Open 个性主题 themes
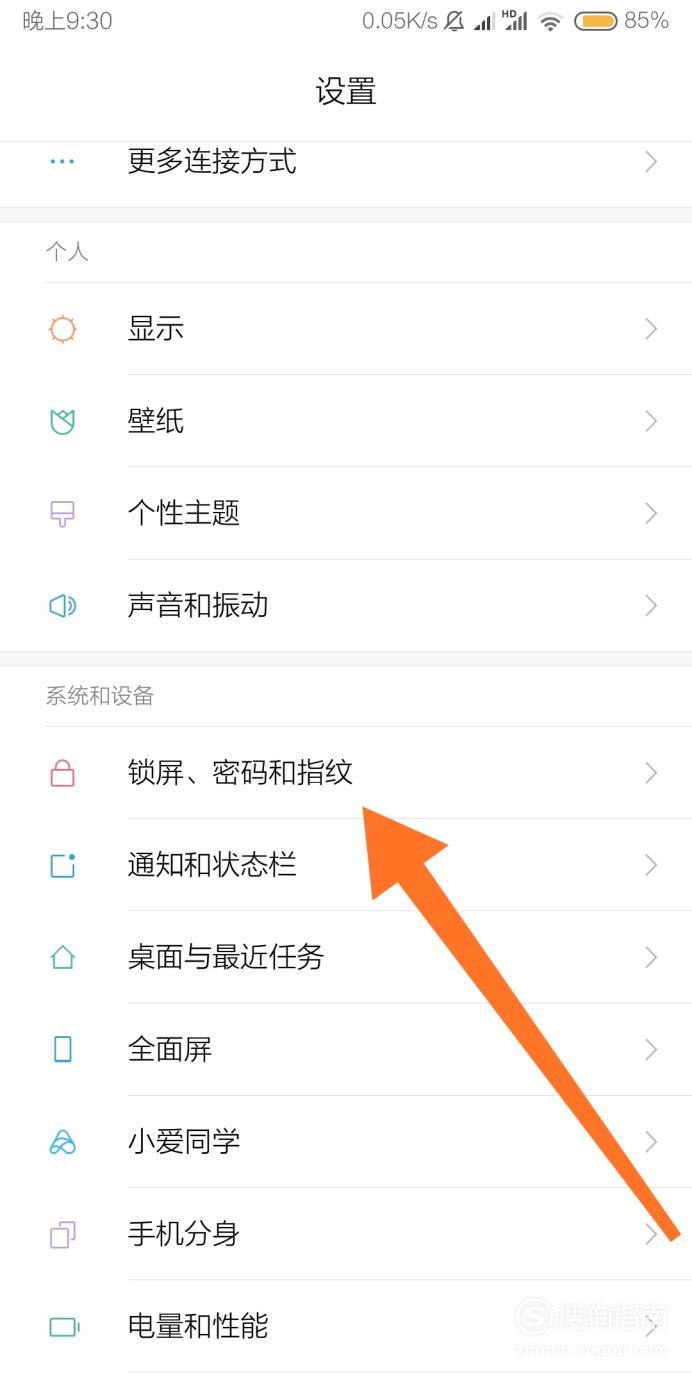 tap(346, 513)
